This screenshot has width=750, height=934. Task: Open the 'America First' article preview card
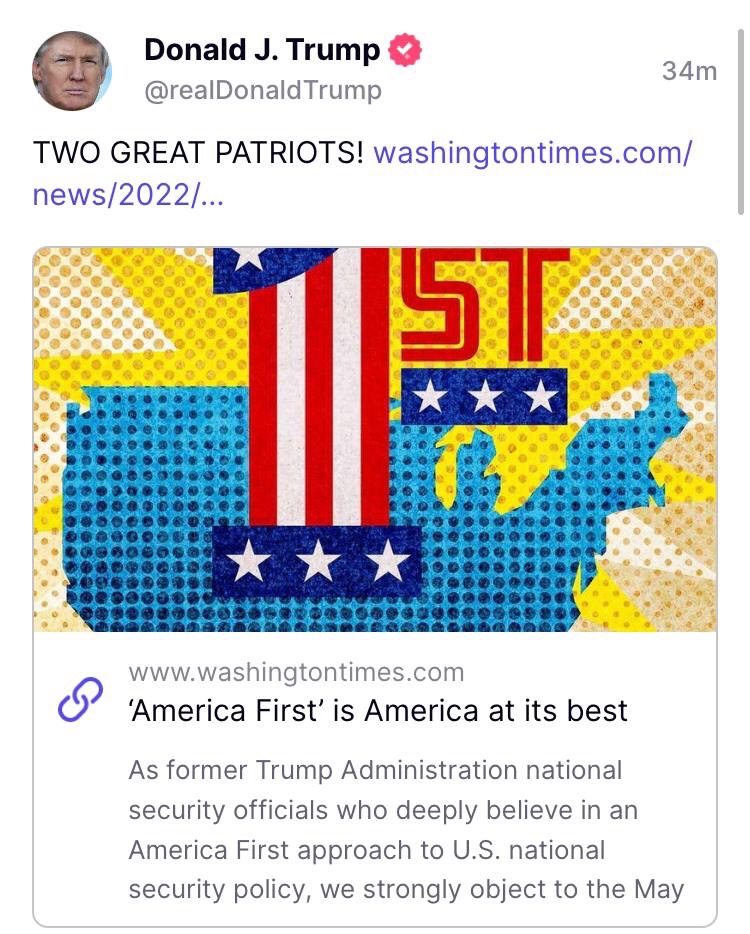pyautogui.click(x=376, y=711)
